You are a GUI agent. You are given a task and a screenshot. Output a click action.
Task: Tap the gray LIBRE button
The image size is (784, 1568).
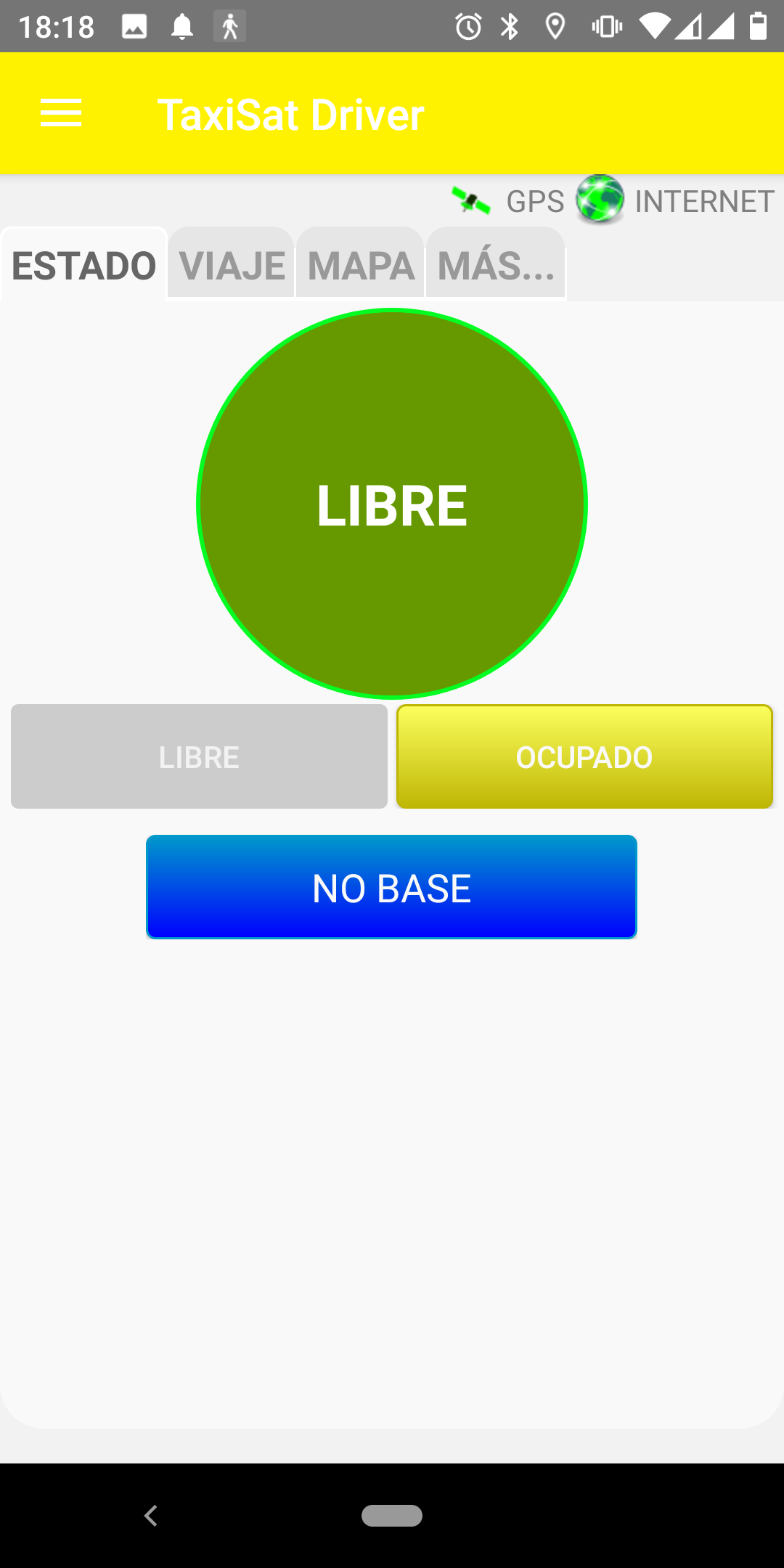pos(199,756)
